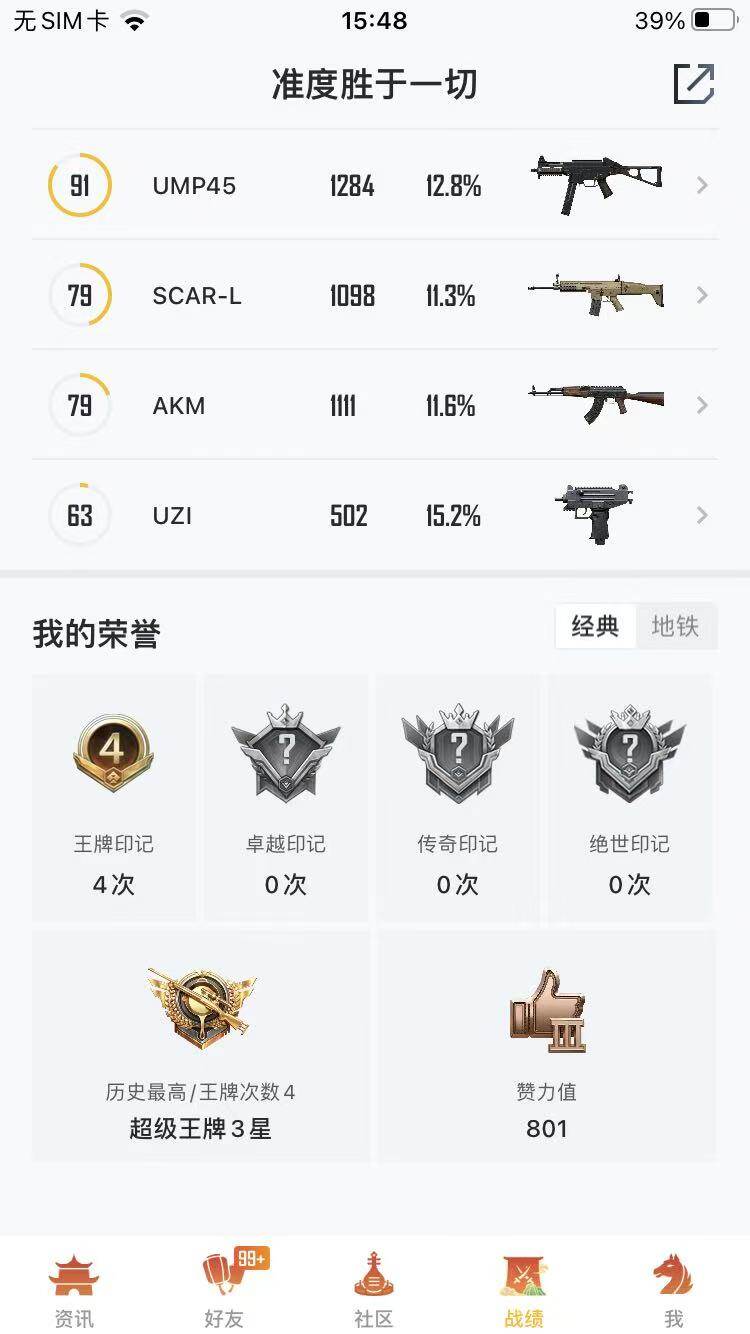
Task: Switch to the 地铁 tab
Action: (678, 626)
